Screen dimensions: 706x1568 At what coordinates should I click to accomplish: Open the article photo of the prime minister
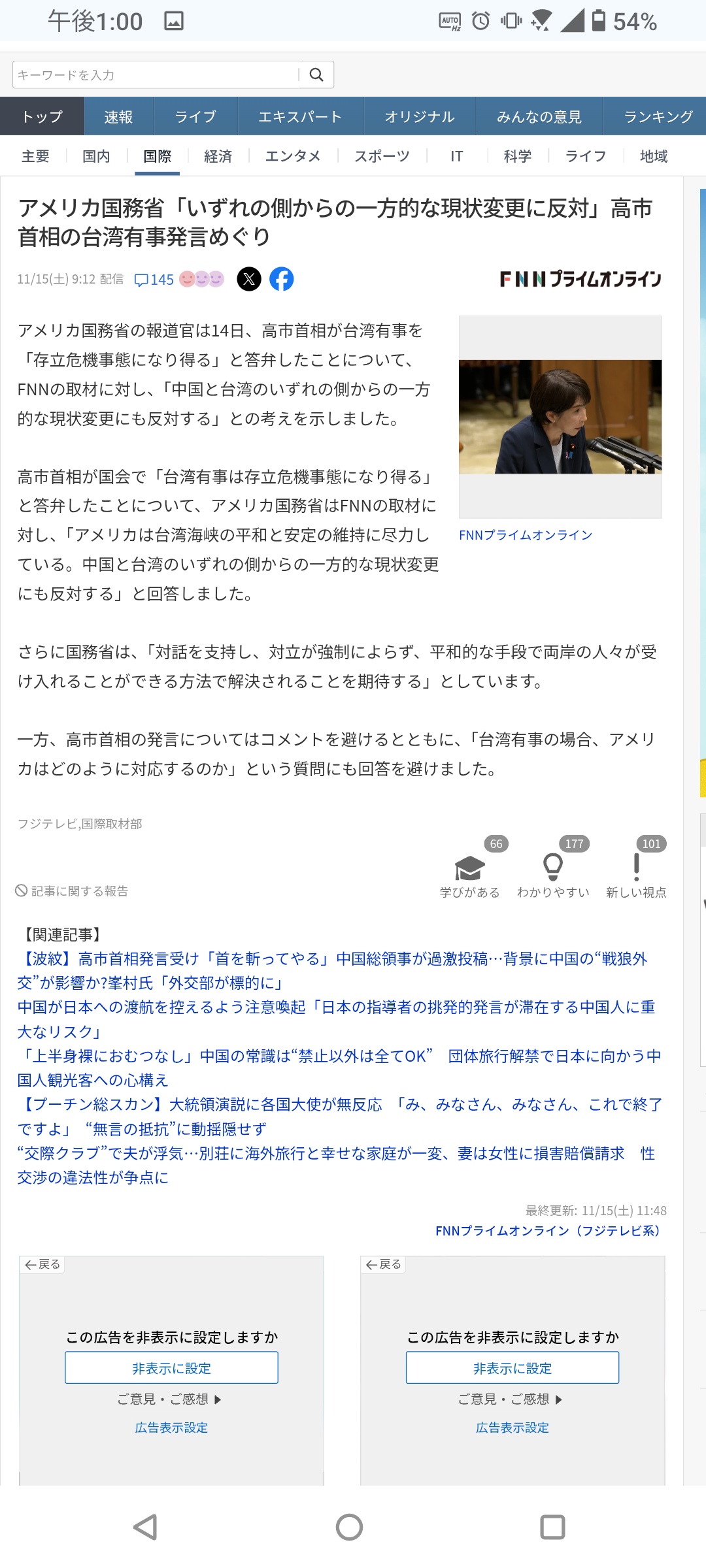[560, 417]
